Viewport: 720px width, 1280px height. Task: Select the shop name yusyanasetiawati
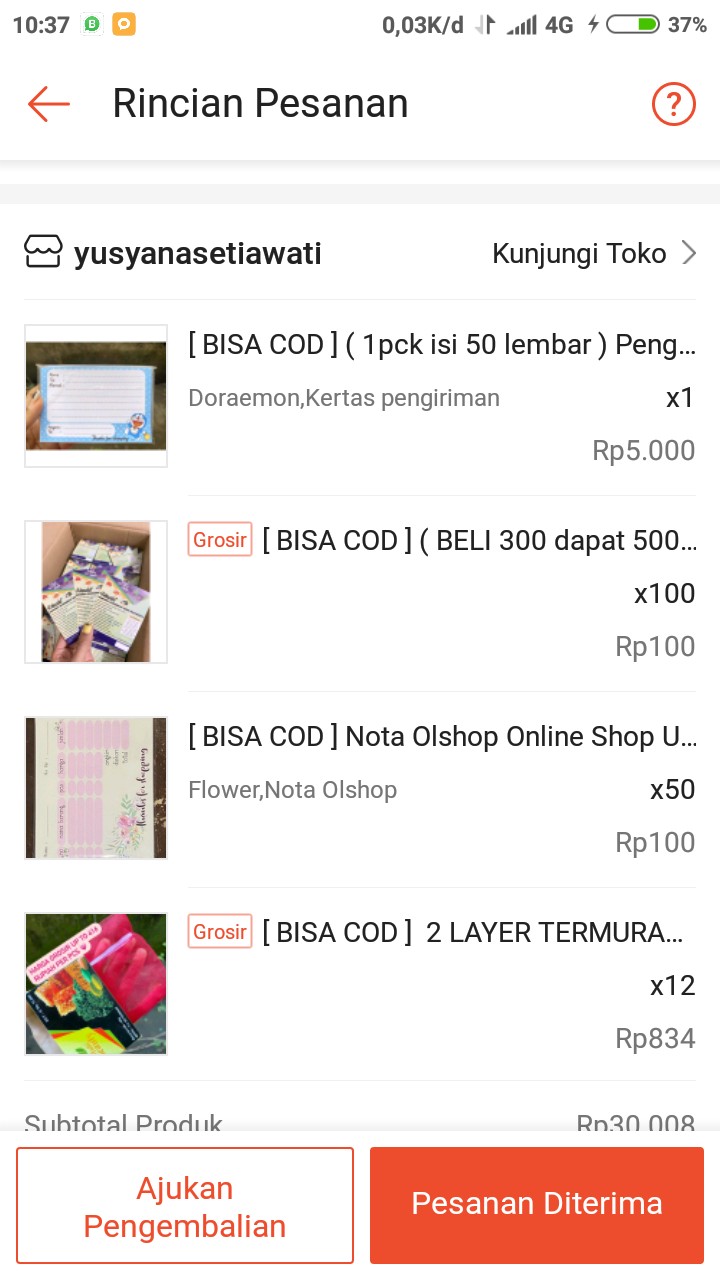(196, 253)
